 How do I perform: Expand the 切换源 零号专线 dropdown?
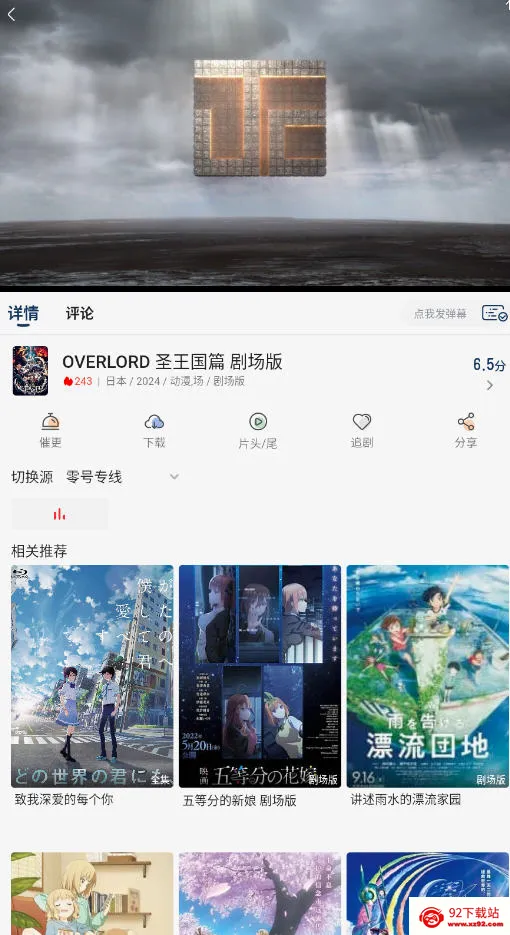tap(95, 476)
